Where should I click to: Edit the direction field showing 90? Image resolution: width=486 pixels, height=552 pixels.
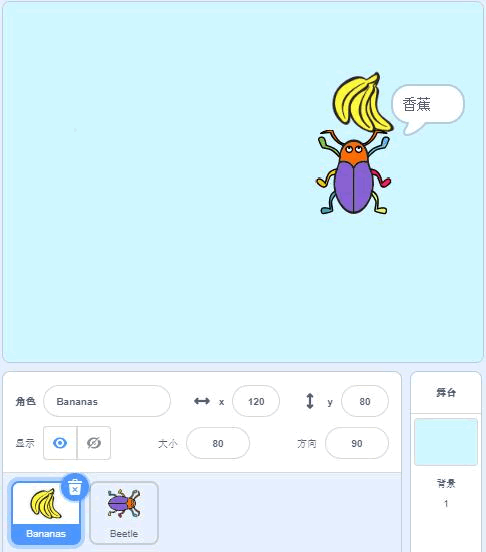pyautogui.click(x=356, y=443)
